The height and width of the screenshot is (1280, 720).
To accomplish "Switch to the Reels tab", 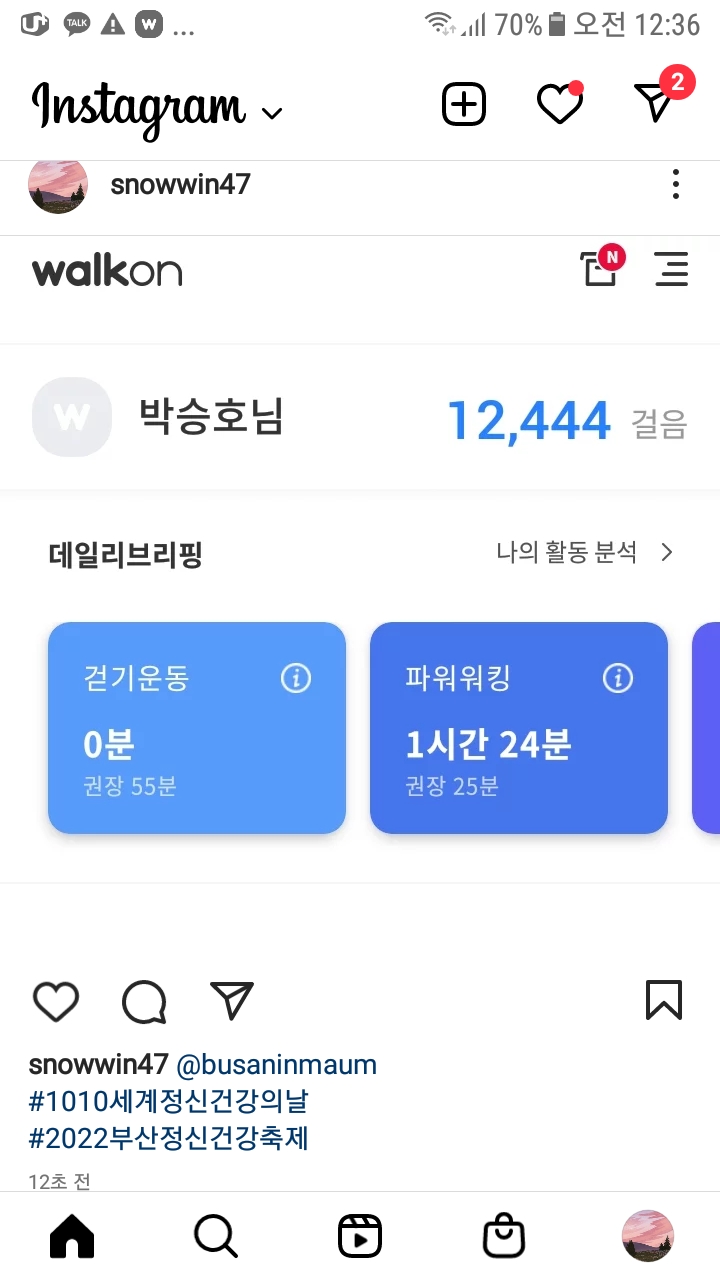I will (x=360, y=1237).
